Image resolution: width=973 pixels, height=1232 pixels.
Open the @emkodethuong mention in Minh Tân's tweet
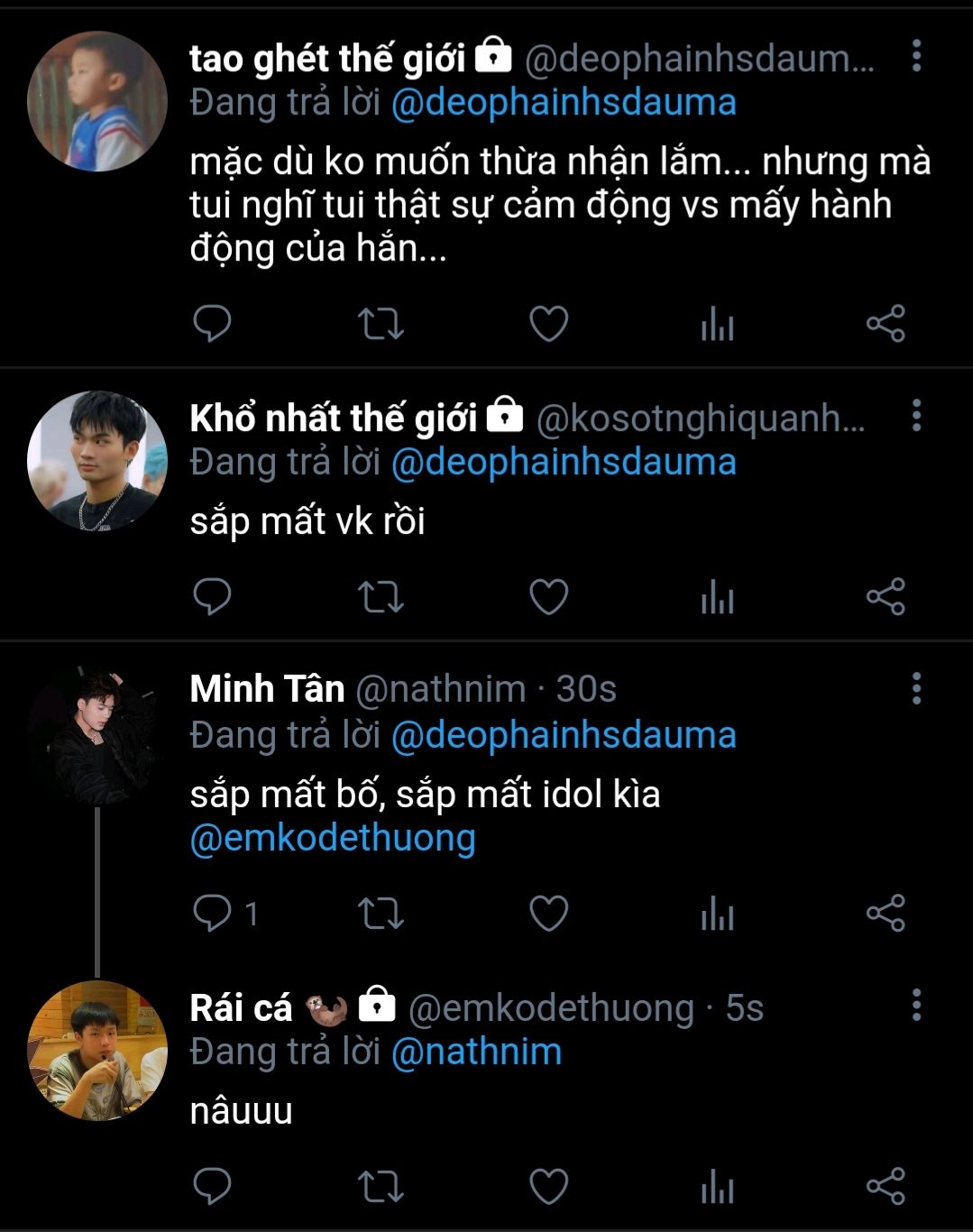click(333, 838)
